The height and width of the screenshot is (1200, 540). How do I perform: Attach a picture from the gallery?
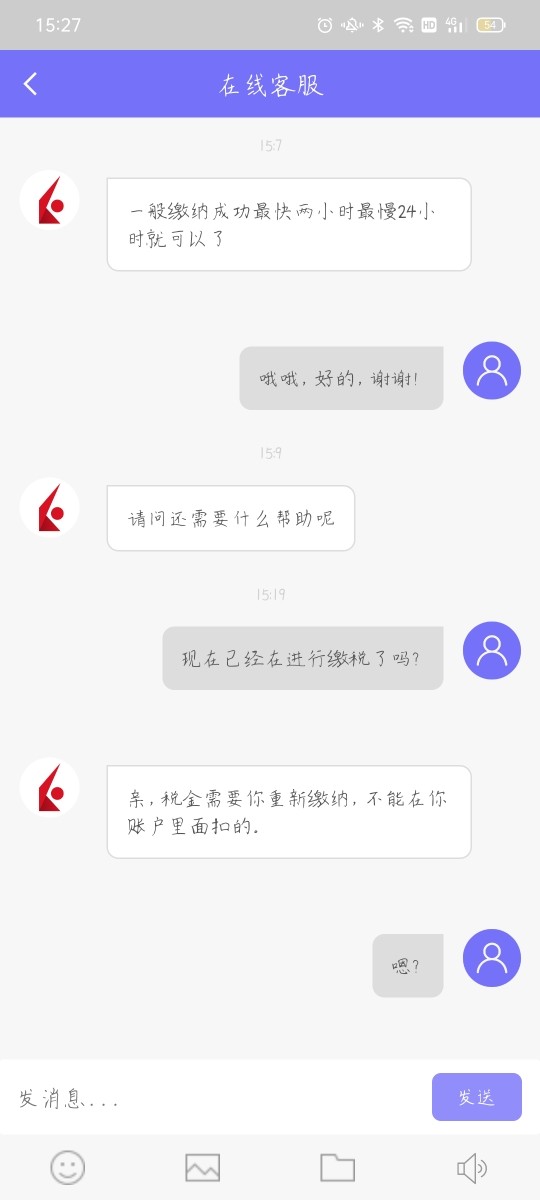[x=203, y=1167]
